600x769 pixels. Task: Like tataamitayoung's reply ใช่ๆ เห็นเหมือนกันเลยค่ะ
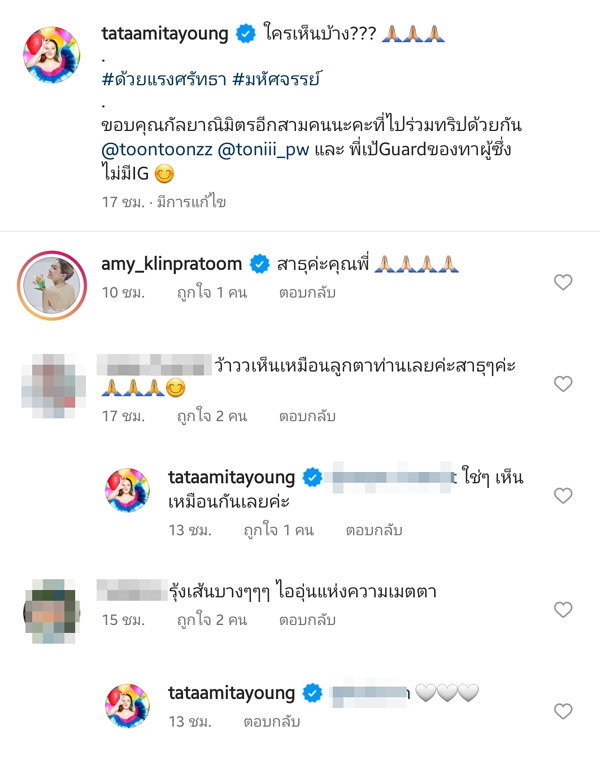click(563, 496)
